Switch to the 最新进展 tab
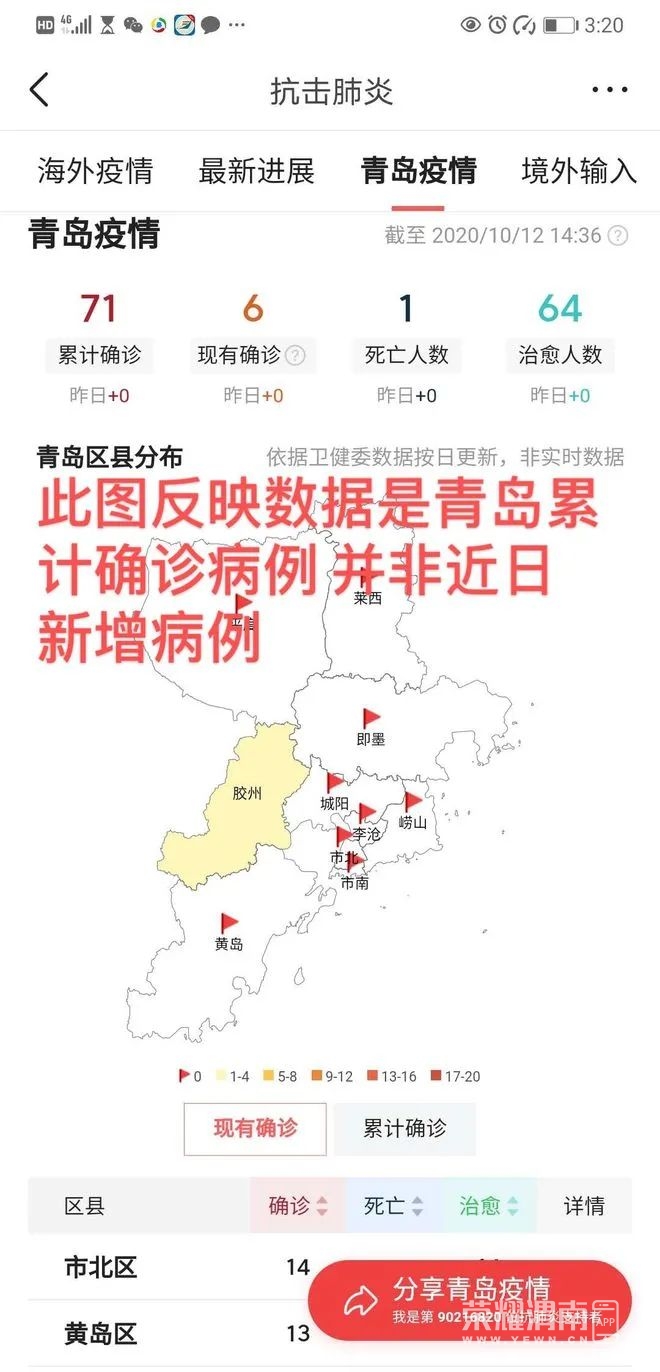The image size is (660, 1372). tap(256, 171)
